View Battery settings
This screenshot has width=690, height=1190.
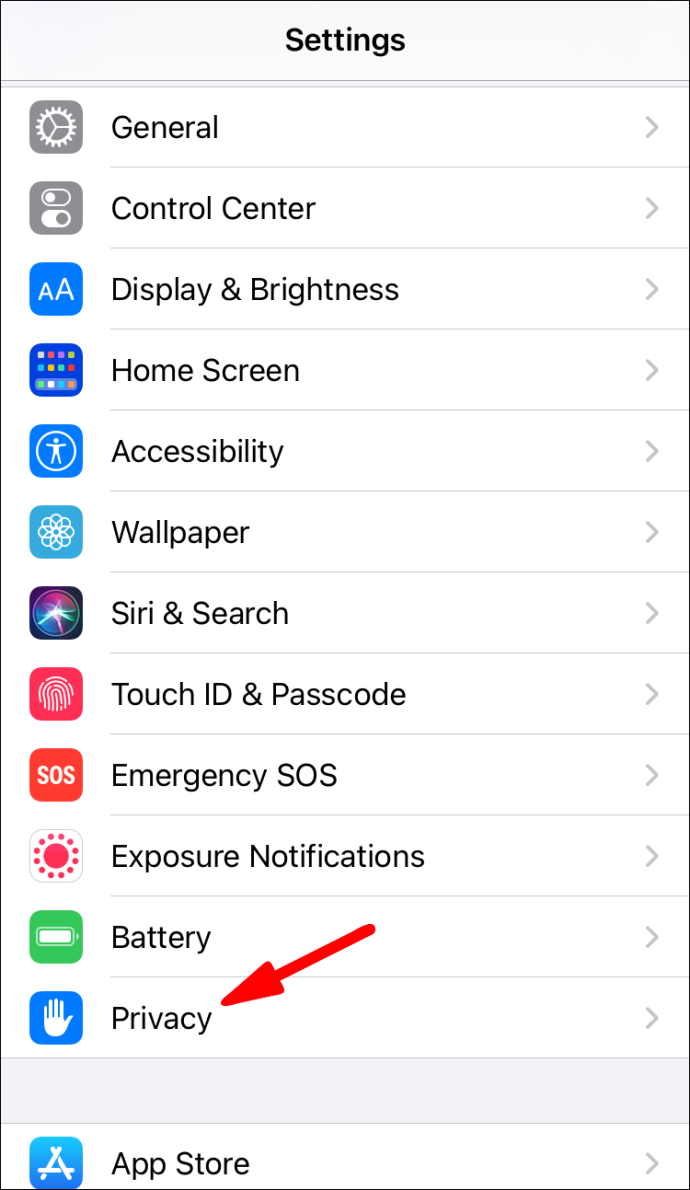point(345,937)
